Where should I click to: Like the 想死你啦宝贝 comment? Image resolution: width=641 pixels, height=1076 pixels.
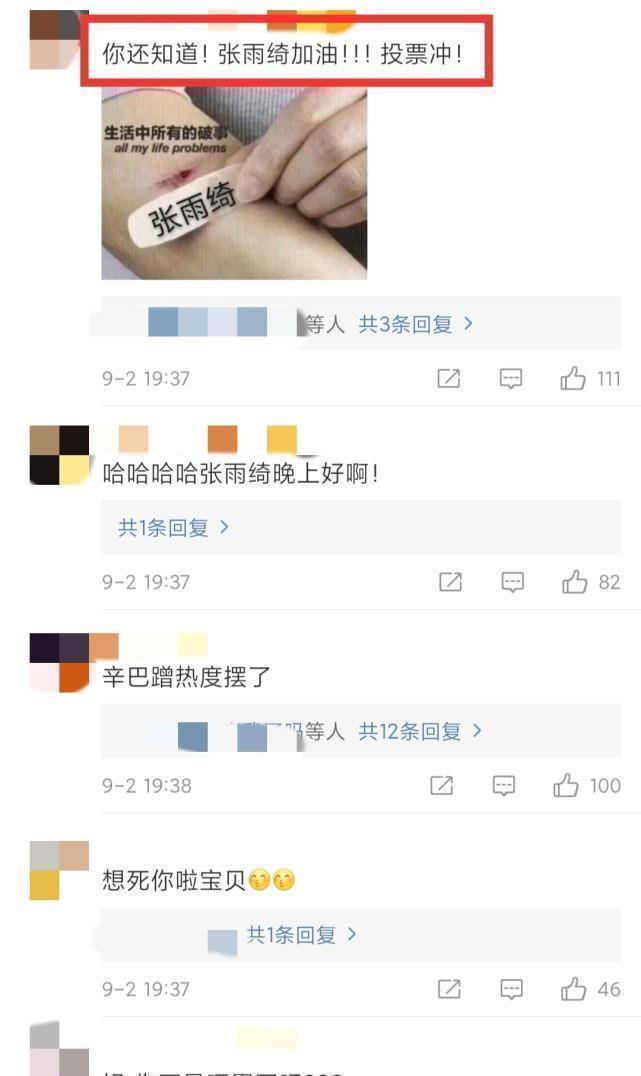pos(574,990)
